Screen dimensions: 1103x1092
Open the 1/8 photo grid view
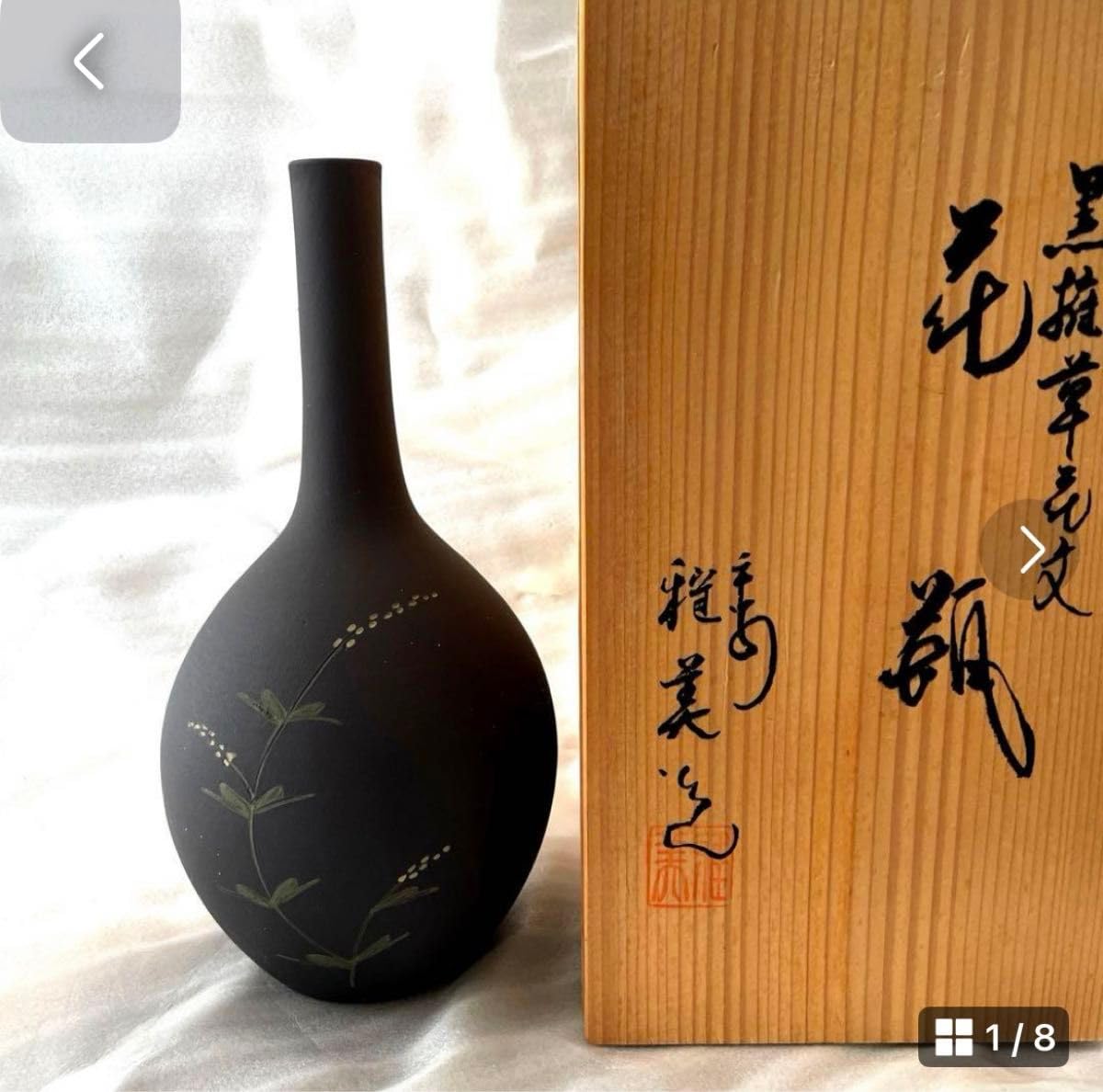pos(994,1037)
